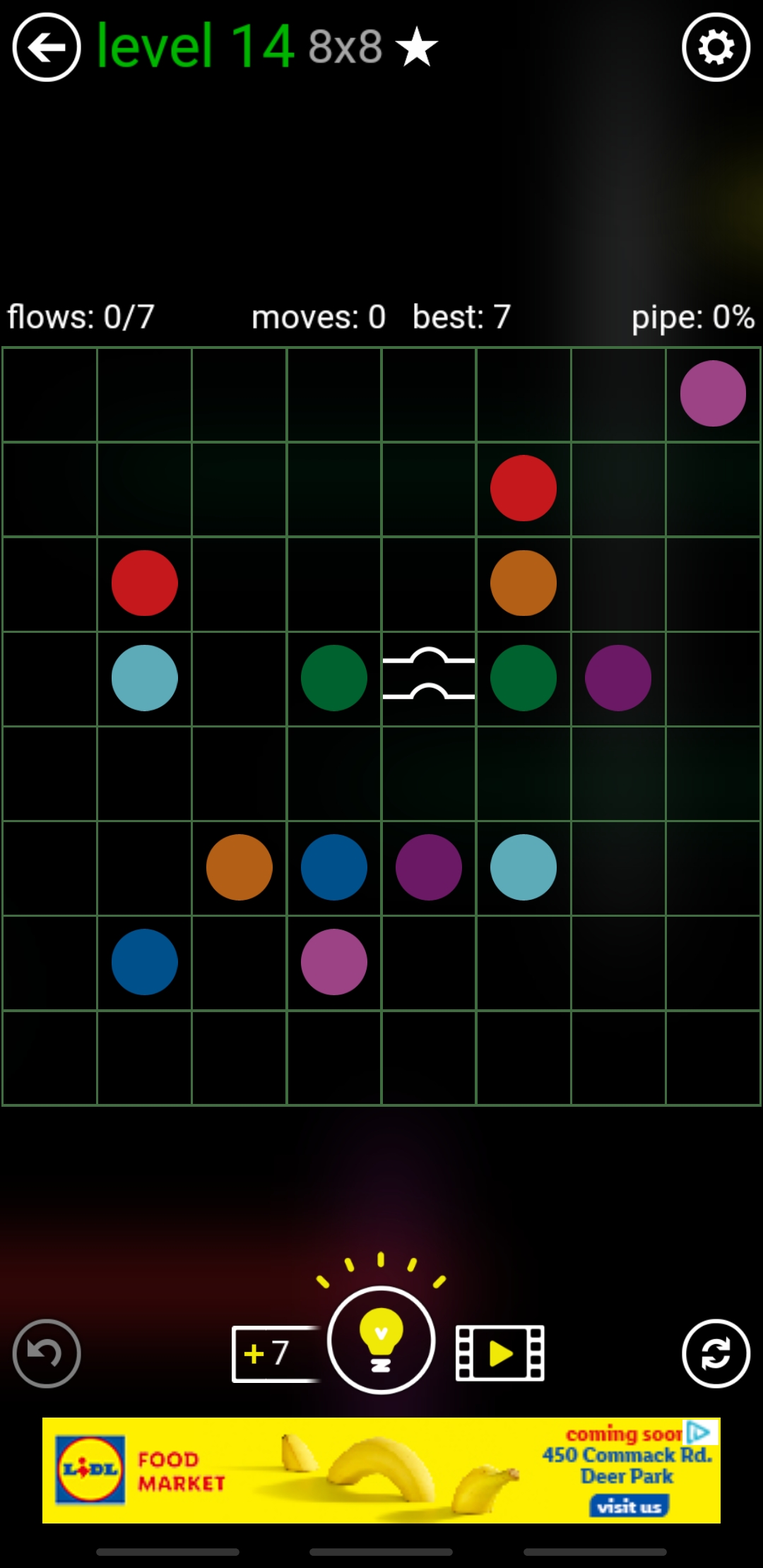Select the bridge tile between green dots
The width and height of the screenshot is (763, 1568).
428,678
